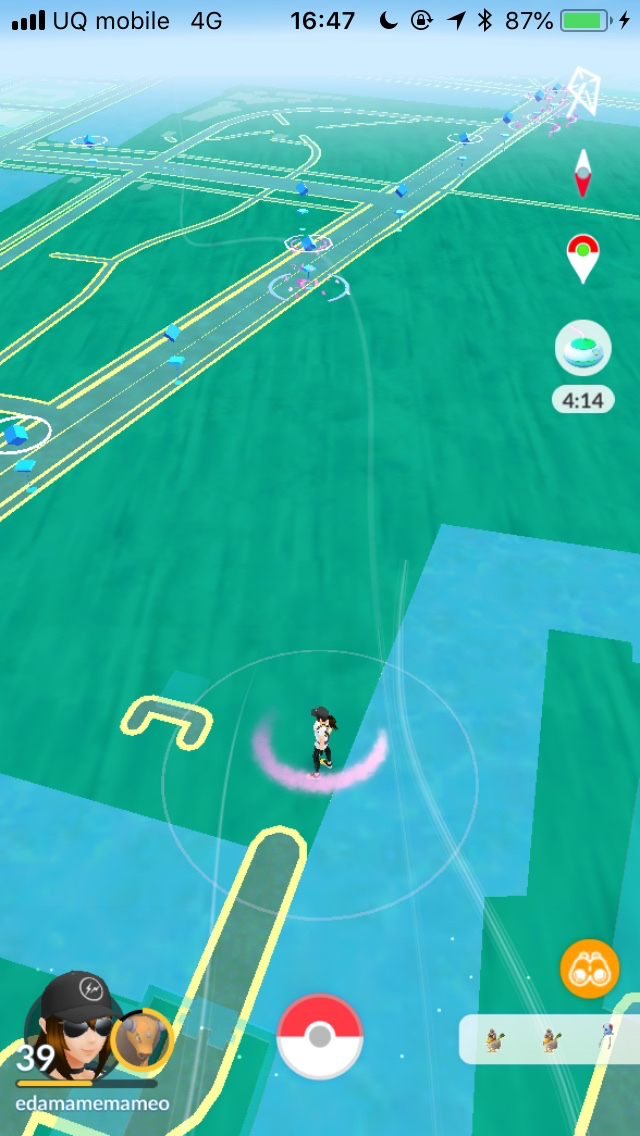Screen dimensions: 640x1136
Task: Open the Nearby Pokémon tracker
Action: point(550,1039)
